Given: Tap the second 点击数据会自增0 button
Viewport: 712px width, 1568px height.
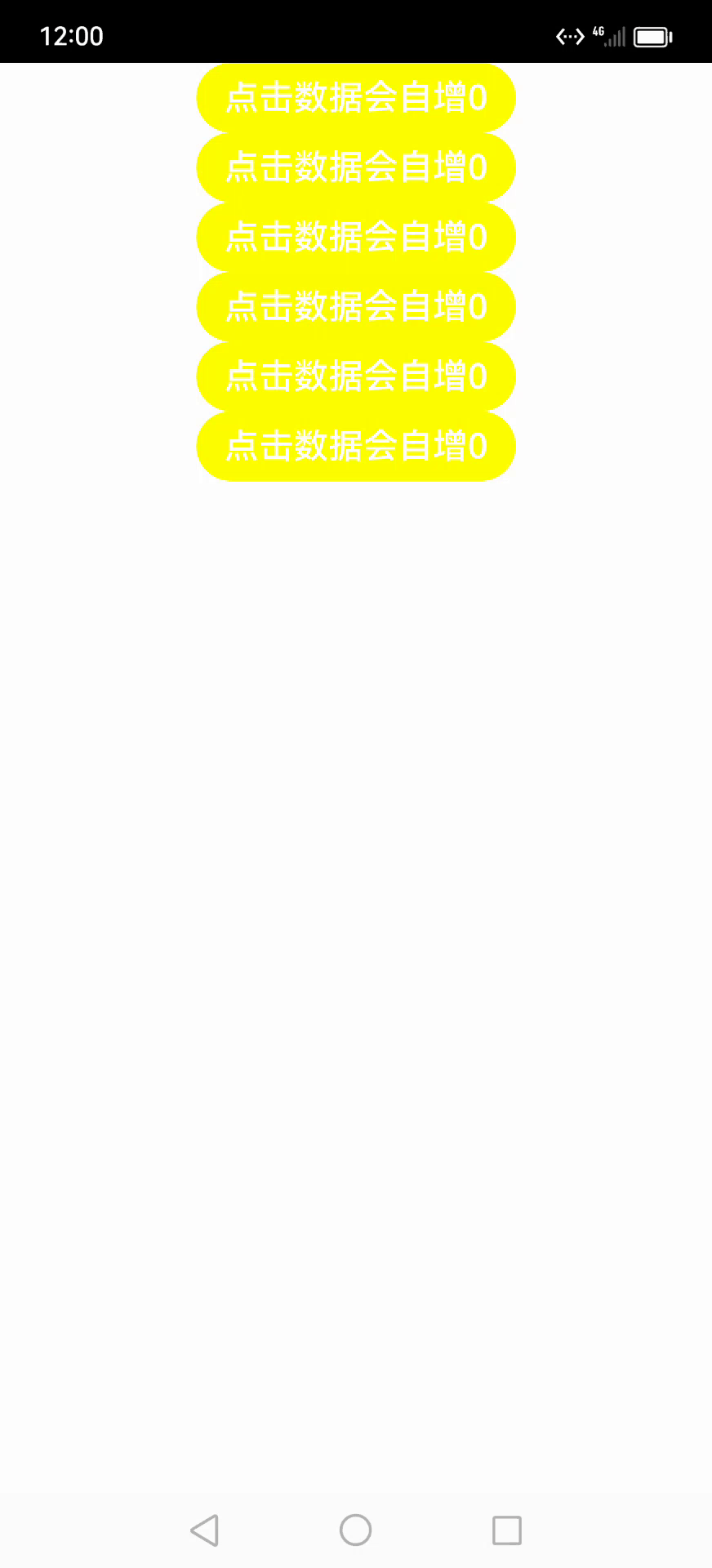Looking at the screenshot, I should 355,167.
